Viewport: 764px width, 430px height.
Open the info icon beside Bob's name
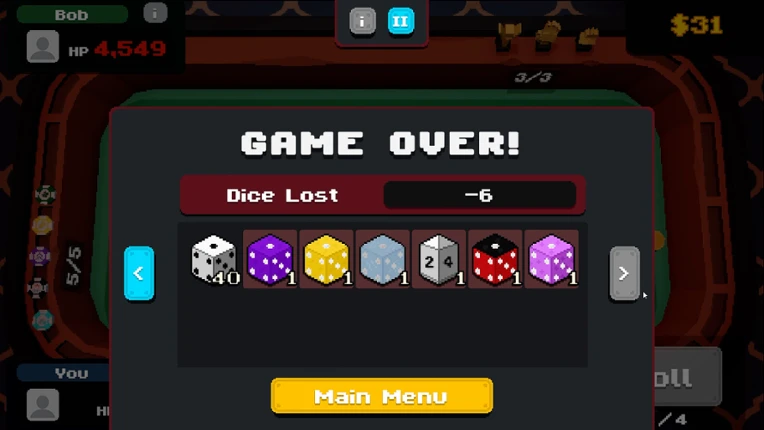click(155, 13)
